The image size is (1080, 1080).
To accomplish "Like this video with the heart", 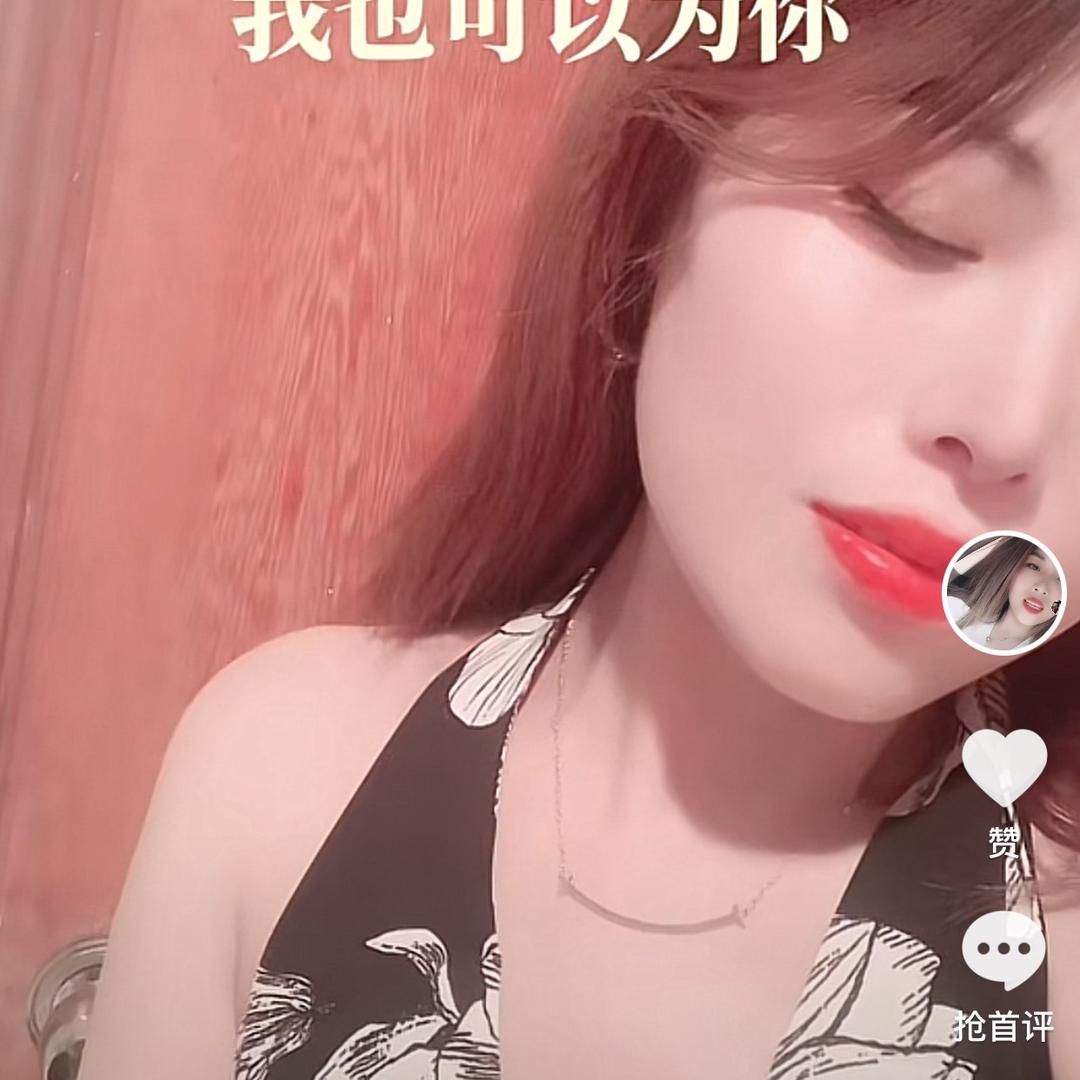I will [1004, 768].
